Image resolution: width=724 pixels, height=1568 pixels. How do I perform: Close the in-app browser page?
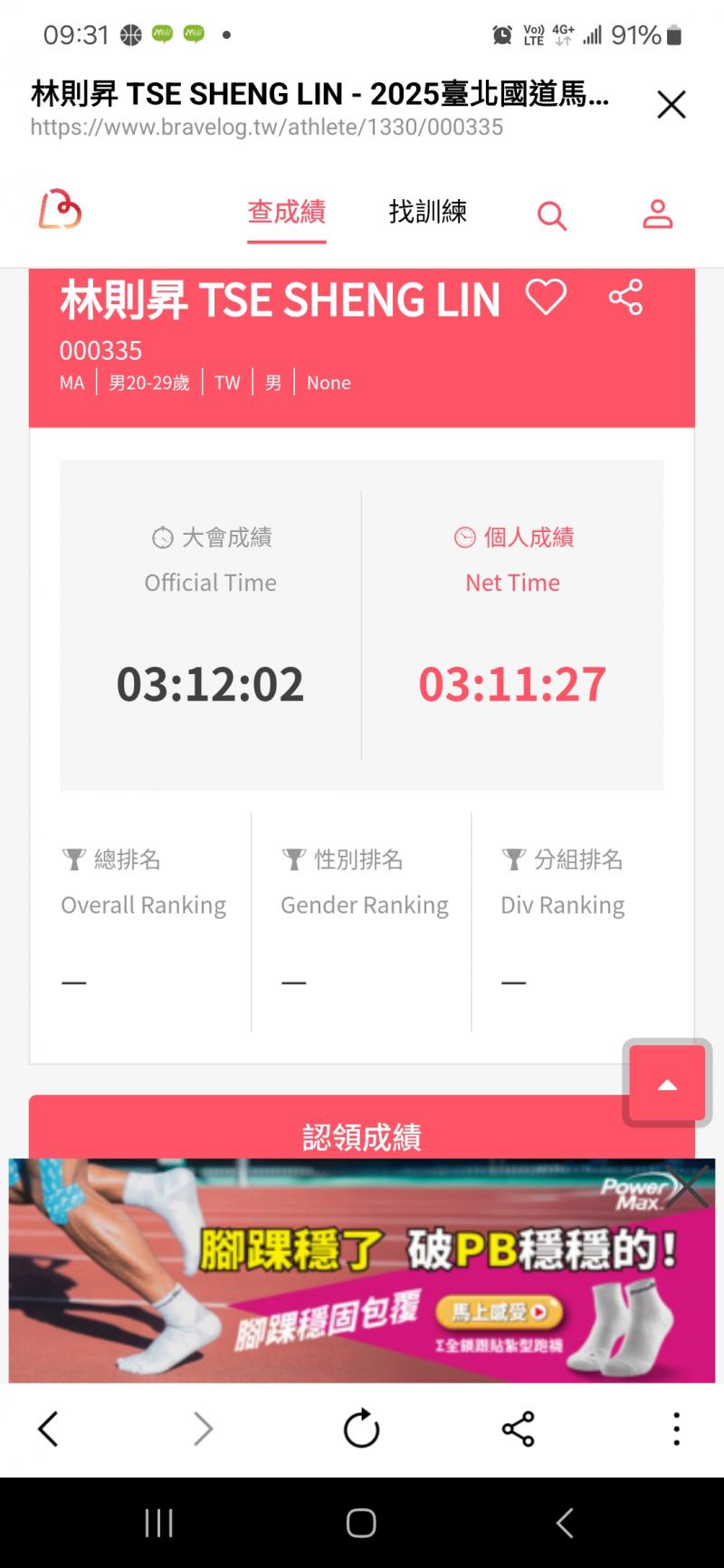671,105
